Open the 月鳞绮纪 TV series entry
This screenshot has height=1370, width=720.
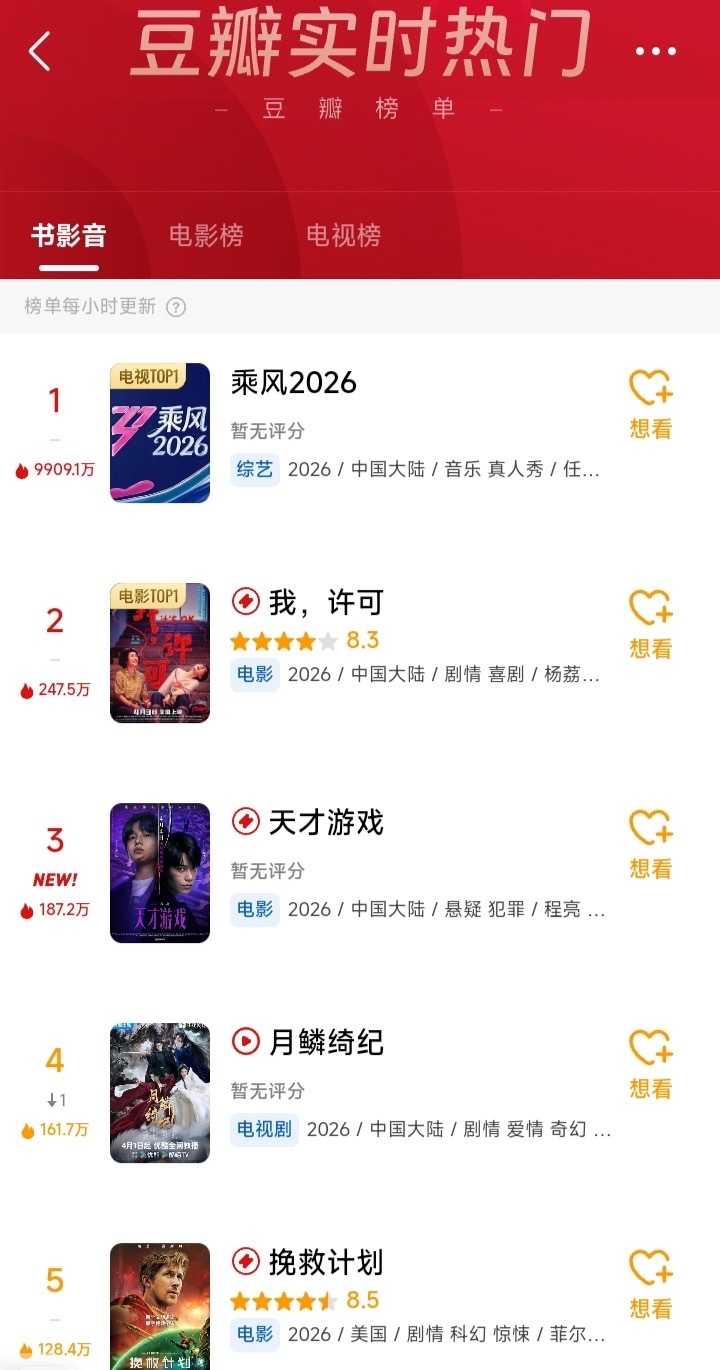tap(326, 1043)
